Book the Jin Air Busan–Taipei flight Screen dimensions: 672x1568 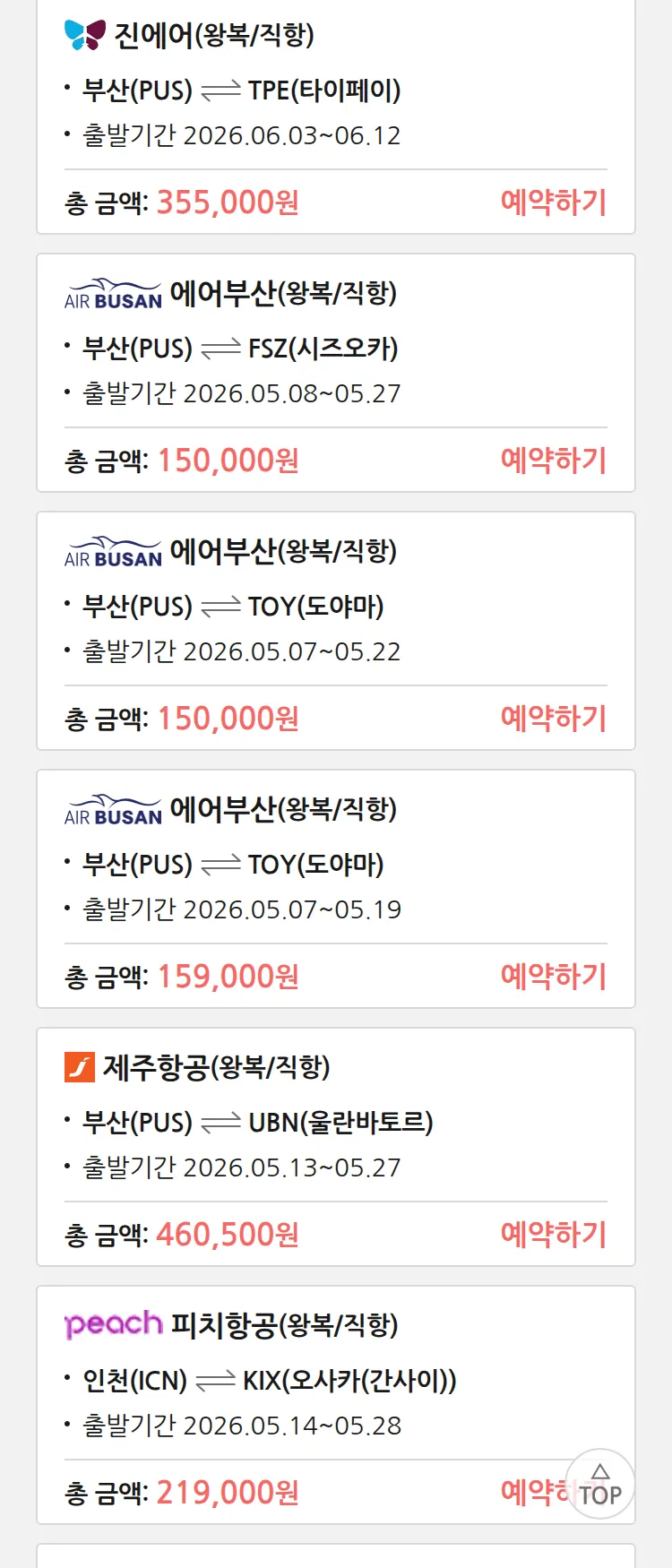tap(553, 202)
